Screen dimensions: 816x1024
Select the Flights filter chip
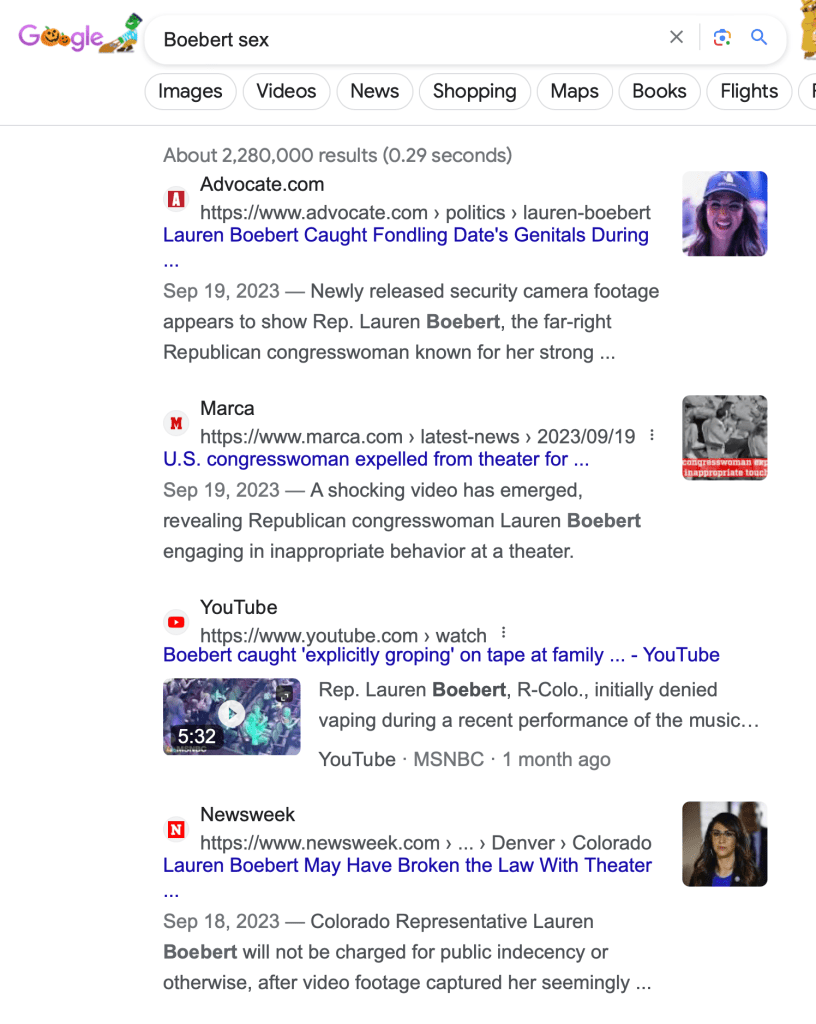[x=749, y=91]
